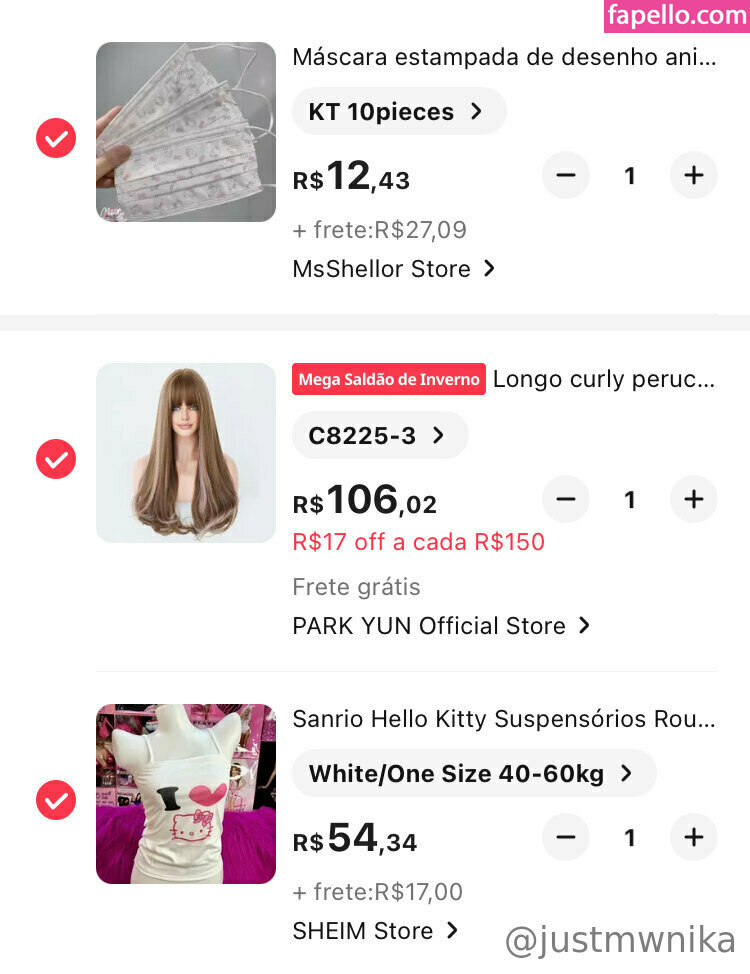Screen dimensions: 750x974
Task: Untick the Hello Kitty top checkbox
Action: [56, 800]
